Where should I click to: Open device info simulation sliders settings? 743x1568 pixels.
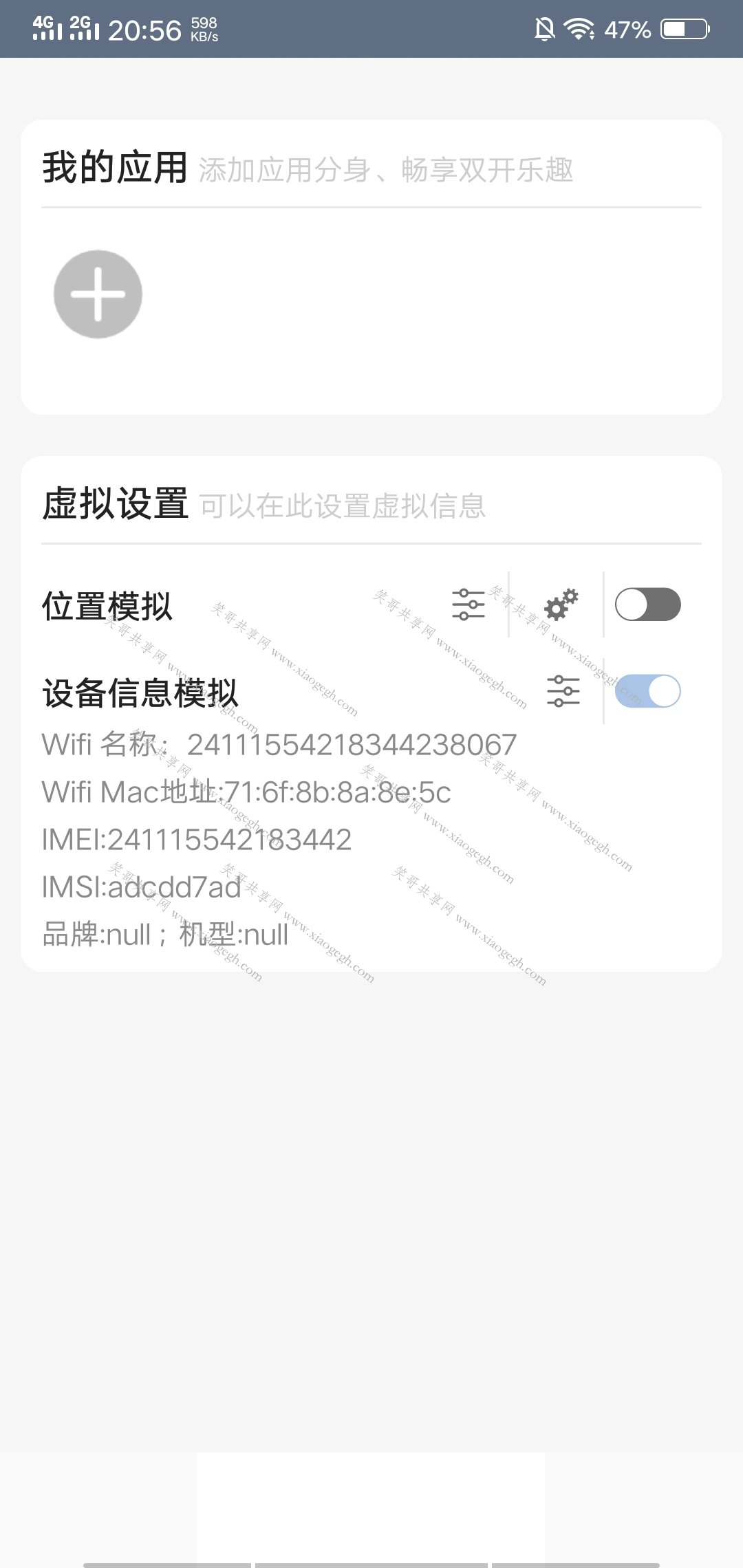[563, 691]
